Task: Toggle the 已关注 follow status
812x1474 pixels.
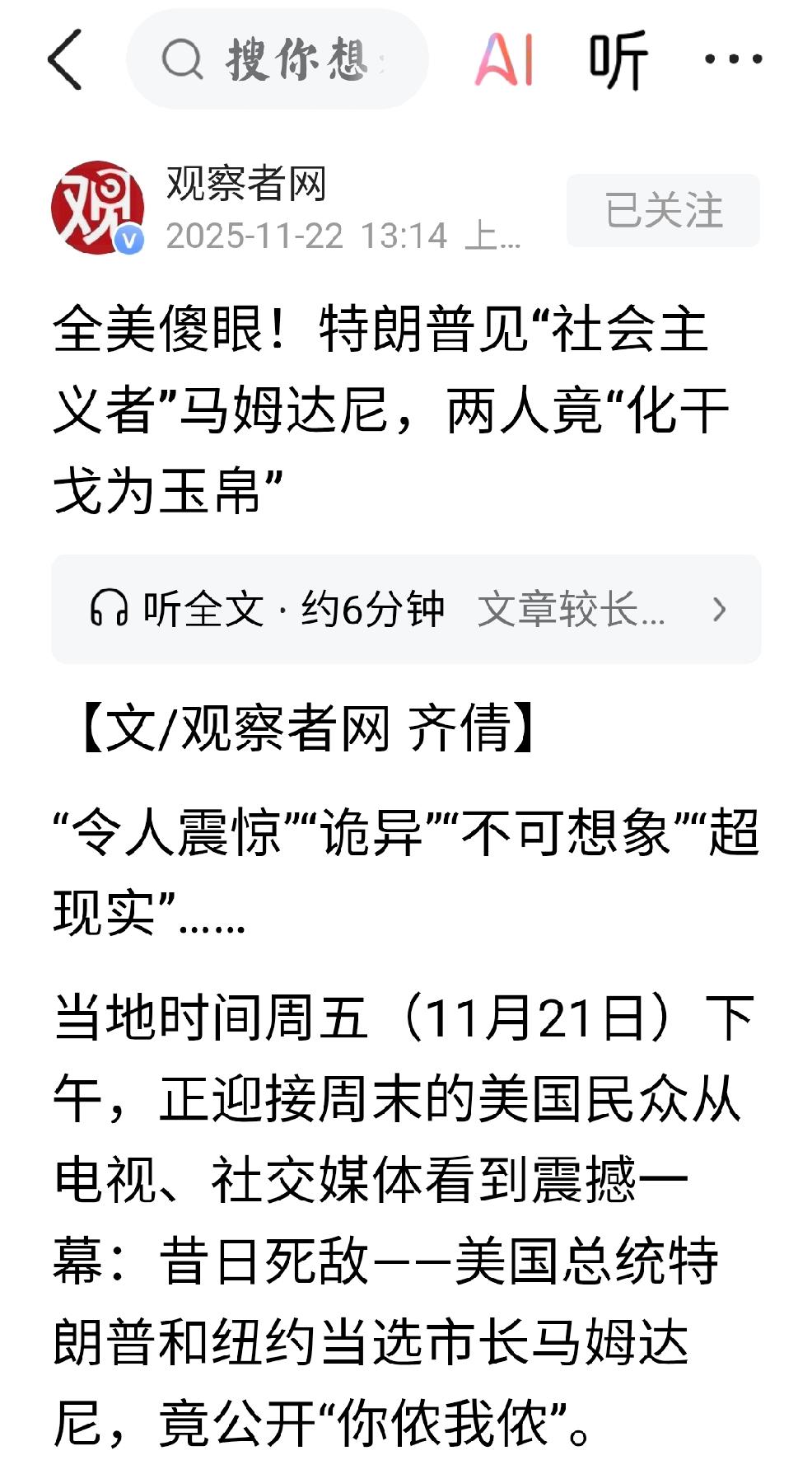Action: [662, 210]
